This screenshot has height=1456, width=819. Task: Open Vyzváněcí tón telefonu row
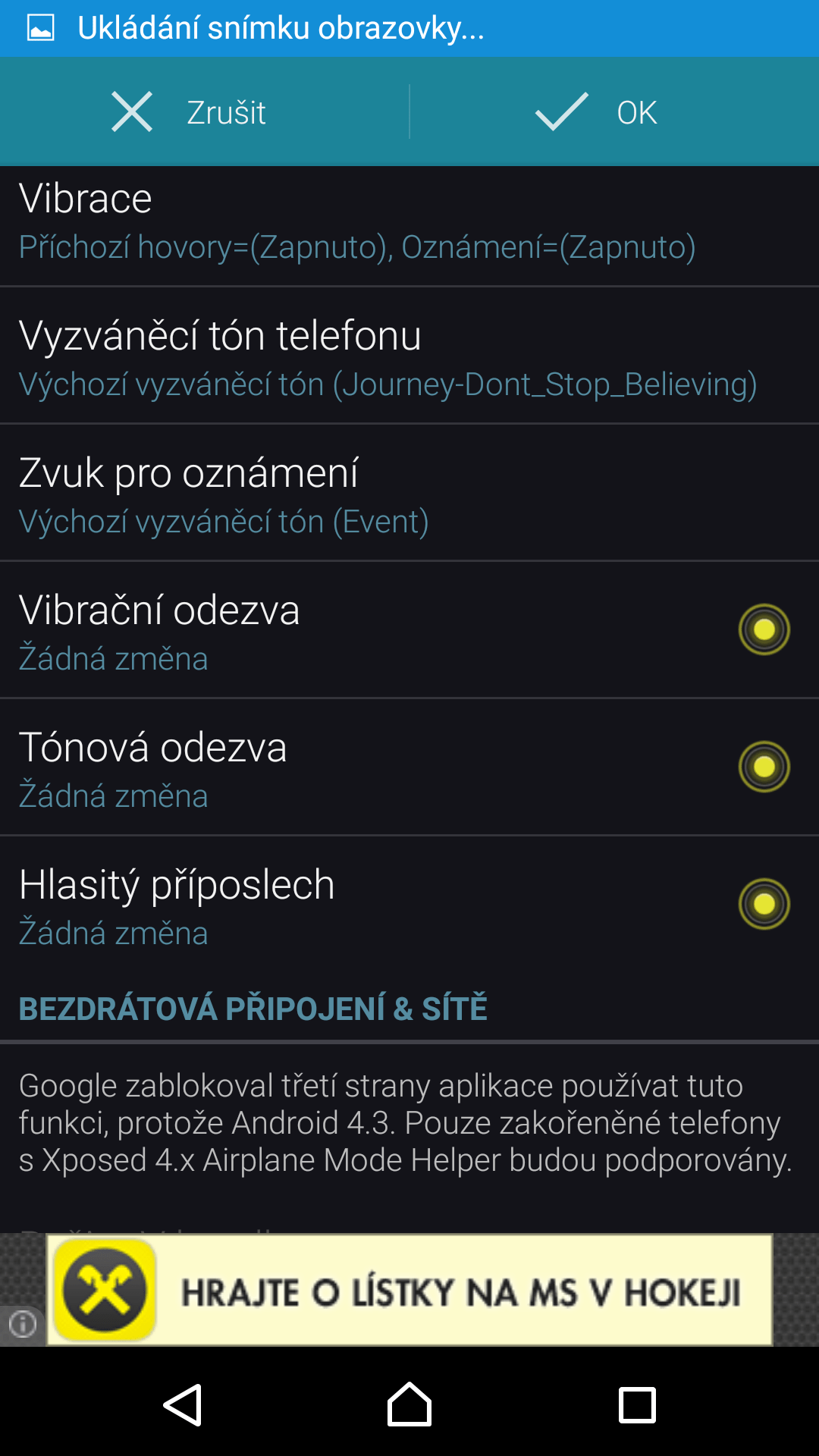409,356
